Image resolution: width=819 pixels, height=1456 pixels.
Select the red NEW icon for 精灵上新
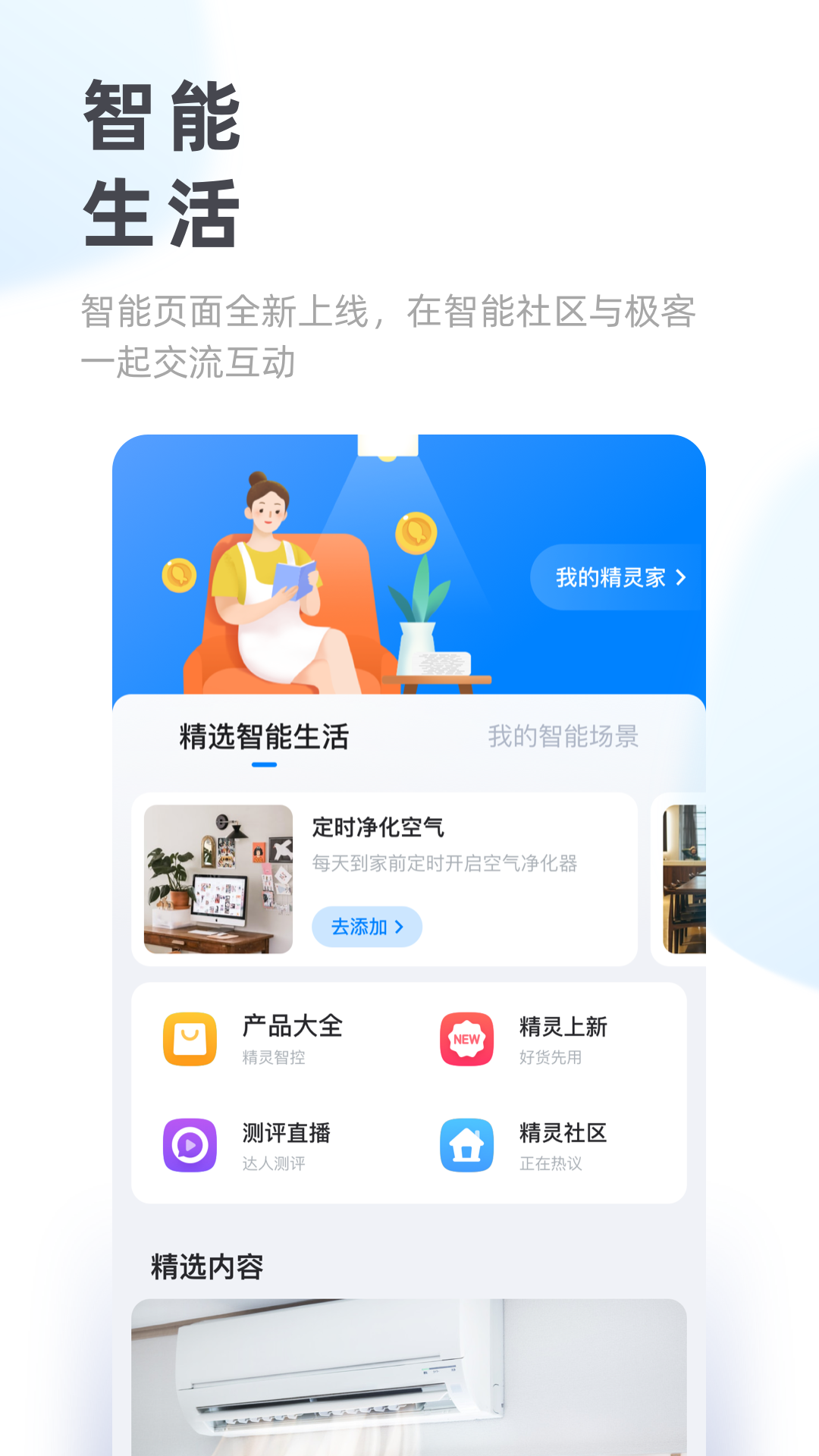click(466, 1040)
